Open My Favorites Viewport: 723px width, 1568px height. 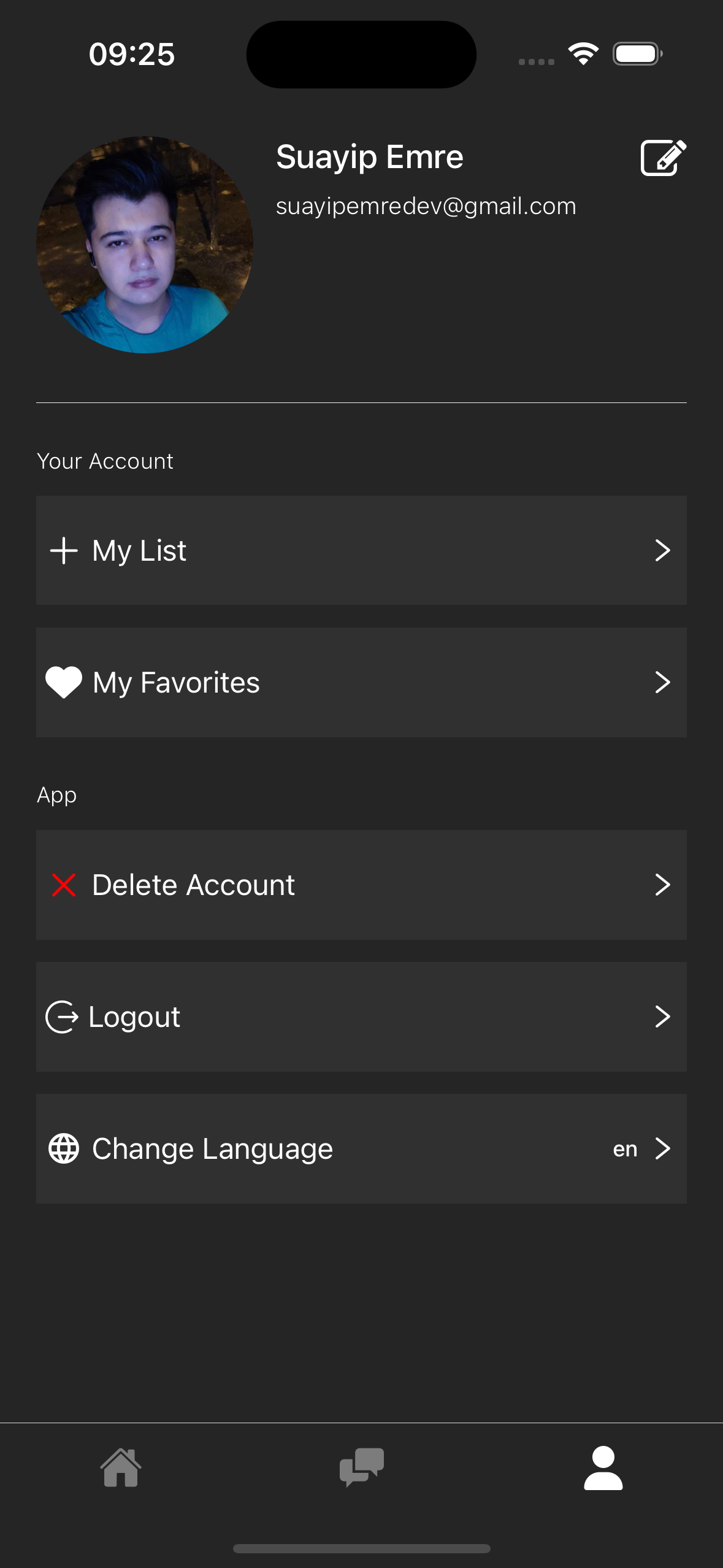(x=361, y=682)
